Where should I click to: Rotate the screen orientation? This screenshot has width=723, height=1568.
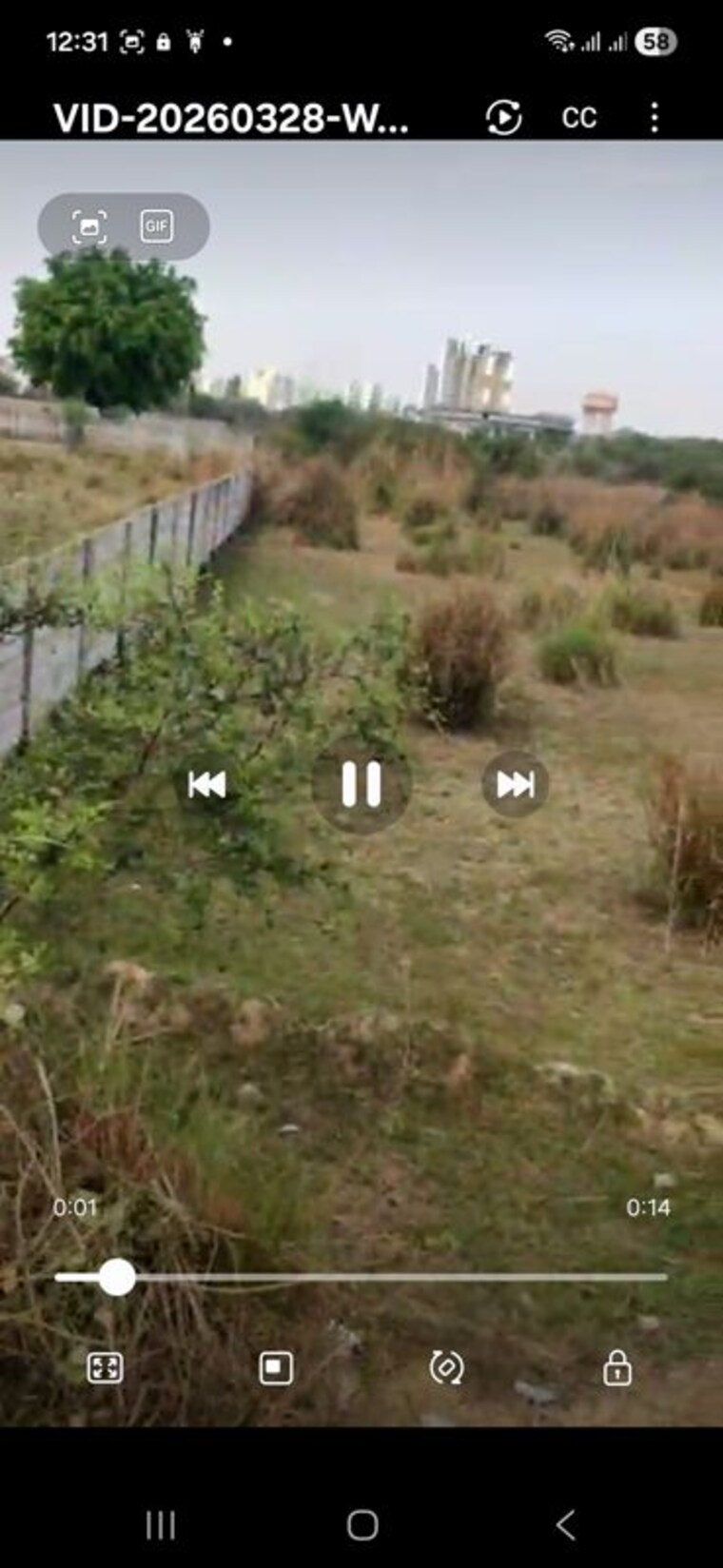[446, 1368]
